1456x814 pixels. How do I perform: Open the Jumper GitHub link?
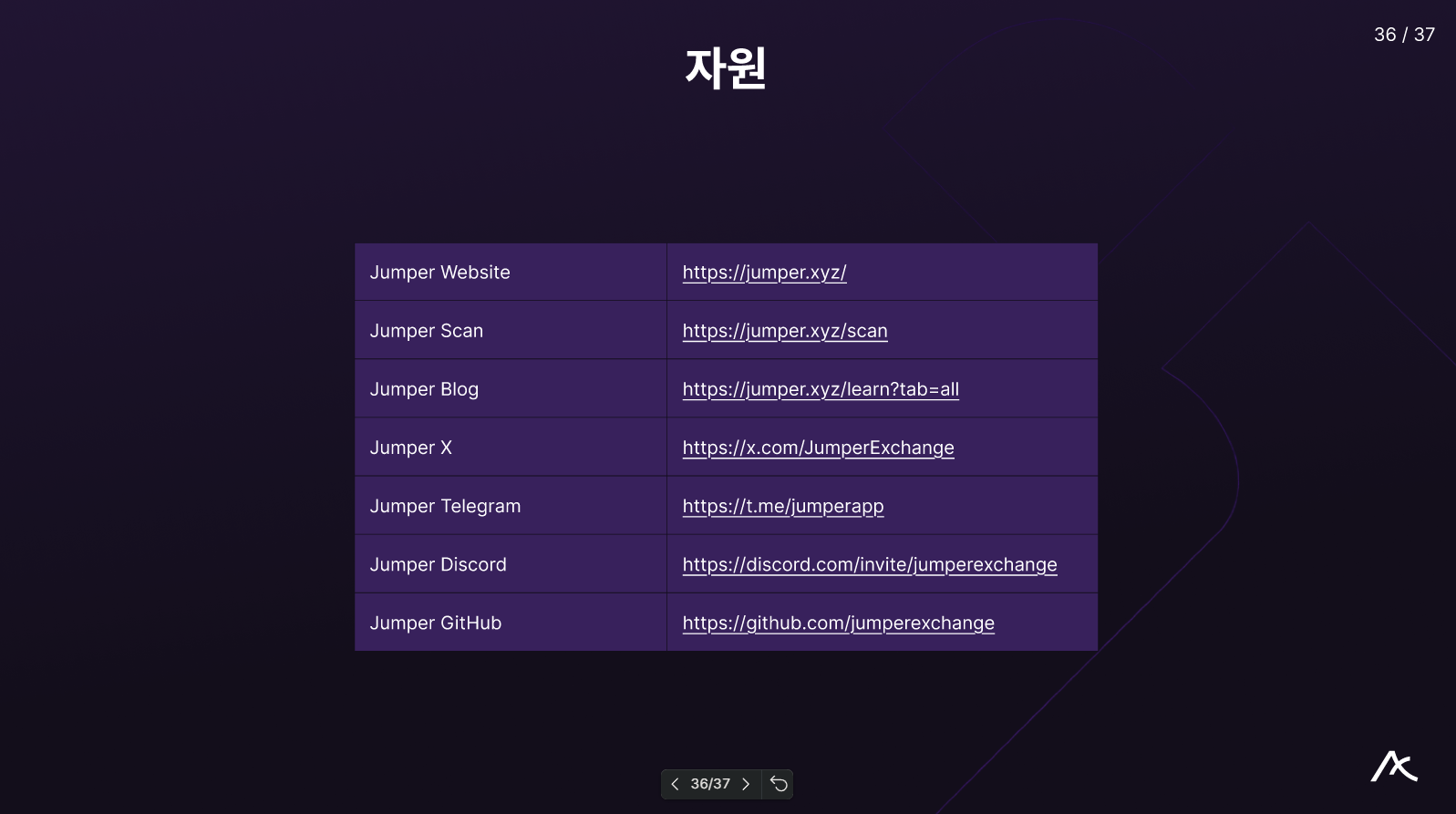838,623
